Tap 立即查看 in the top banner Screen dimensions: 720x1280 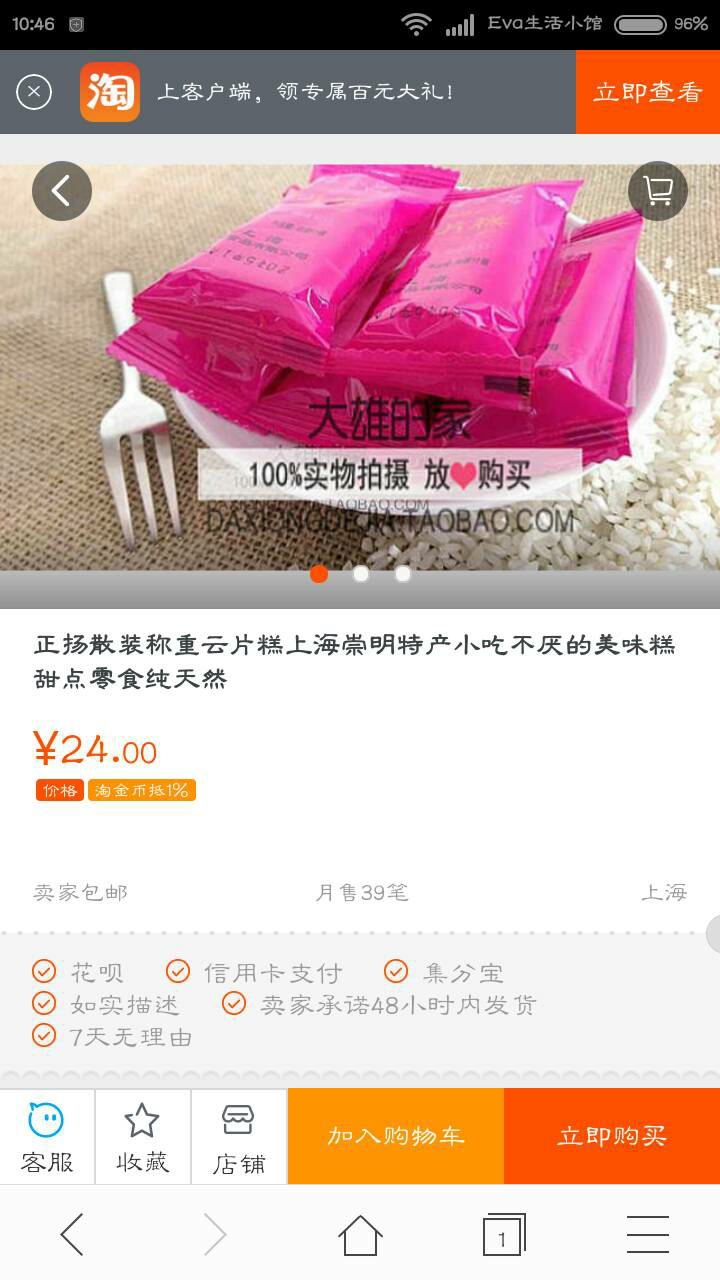(648, 92)
